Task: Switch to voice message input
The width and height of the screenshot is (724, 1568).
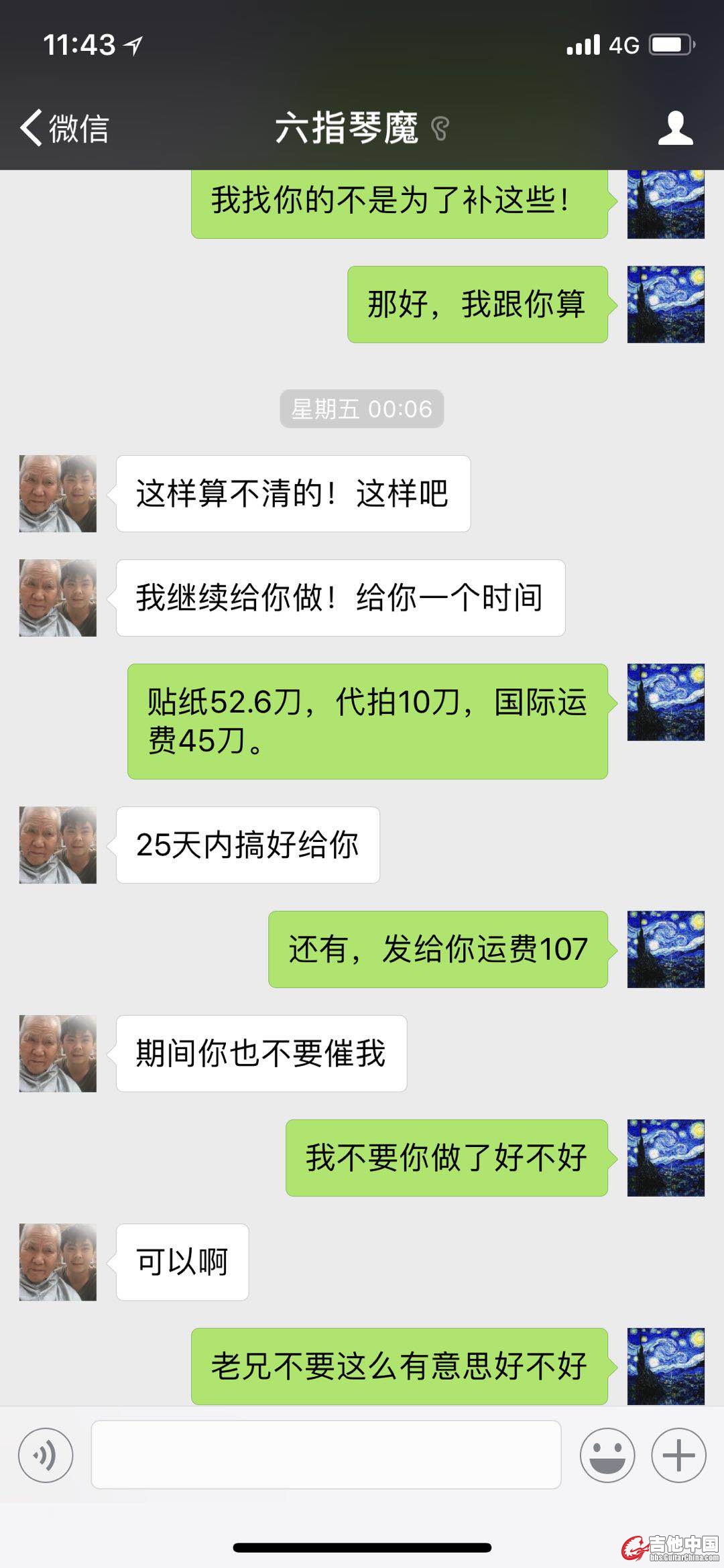Action: pyautogui.click(x=46, y=1455)
